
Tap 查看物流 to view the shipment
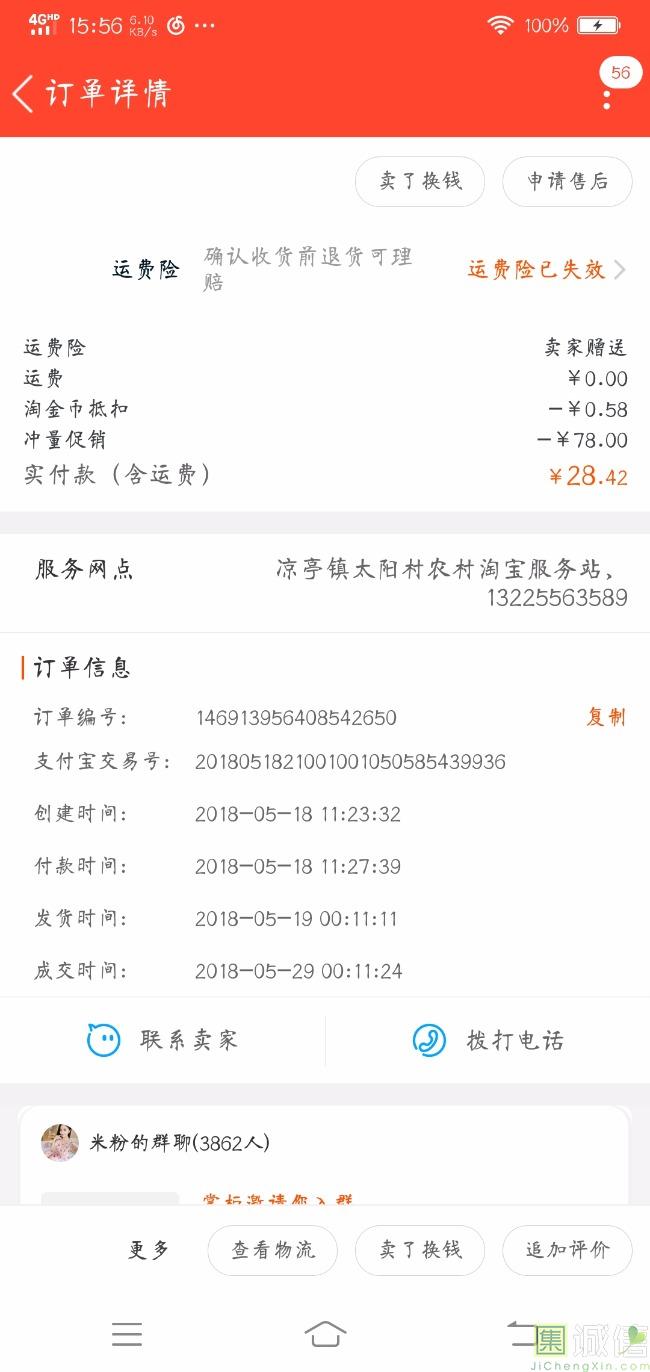pos(272,1250)
